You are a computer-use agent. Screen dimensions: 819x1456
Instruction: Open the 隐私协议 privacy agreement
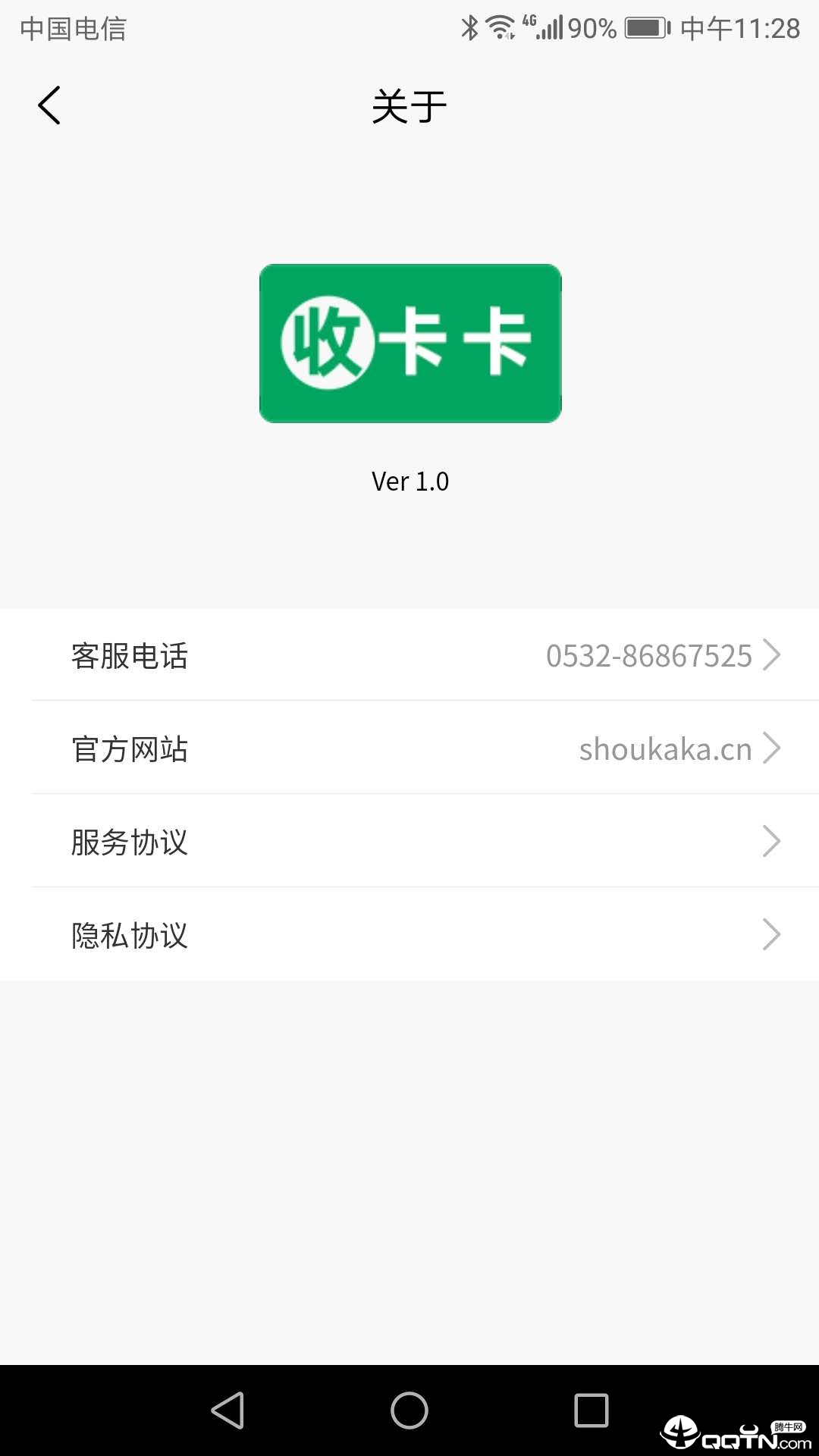[409, 934]
